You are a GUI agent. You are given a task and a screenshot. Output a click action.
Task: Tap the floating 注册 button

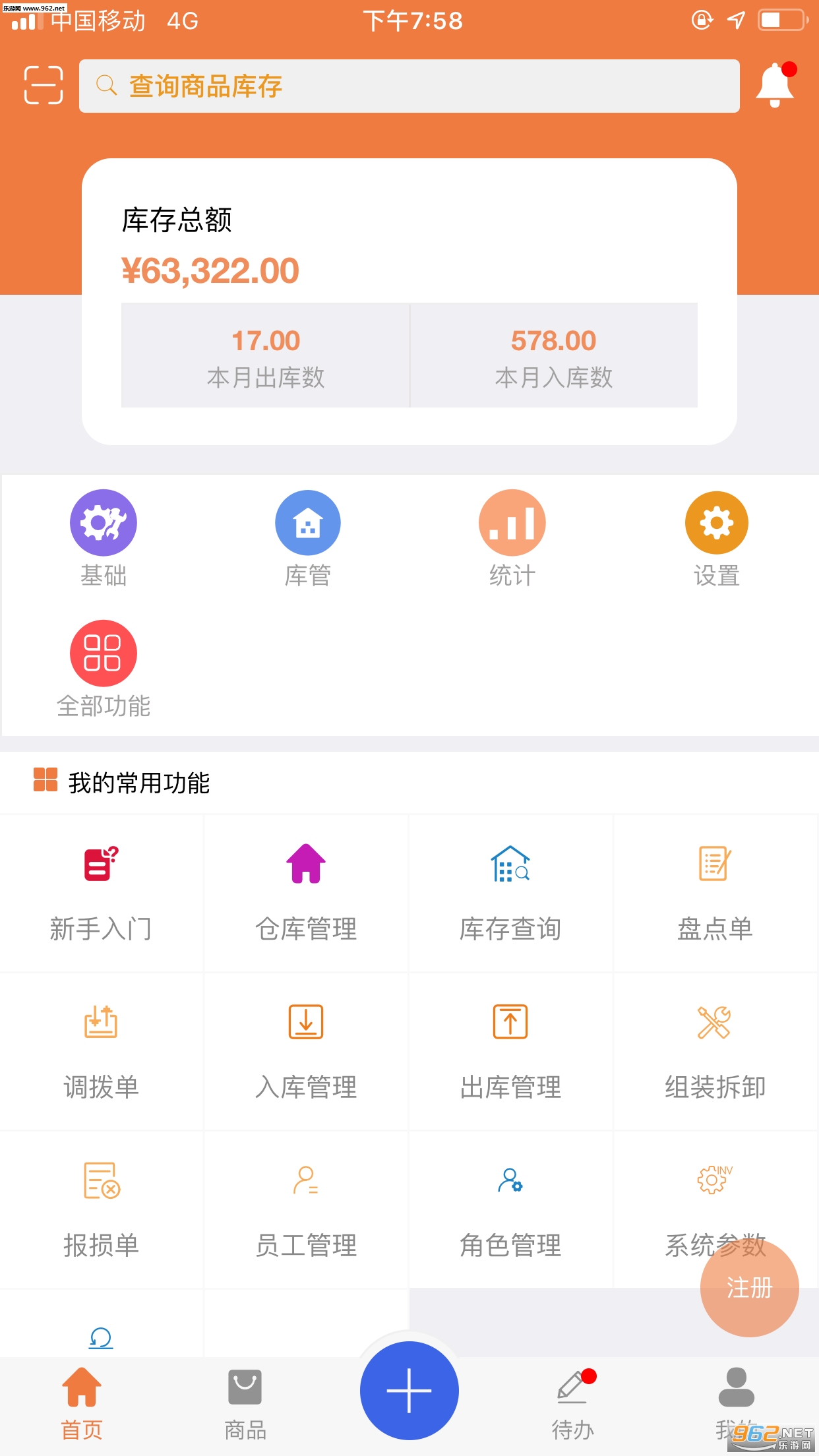749,1287
